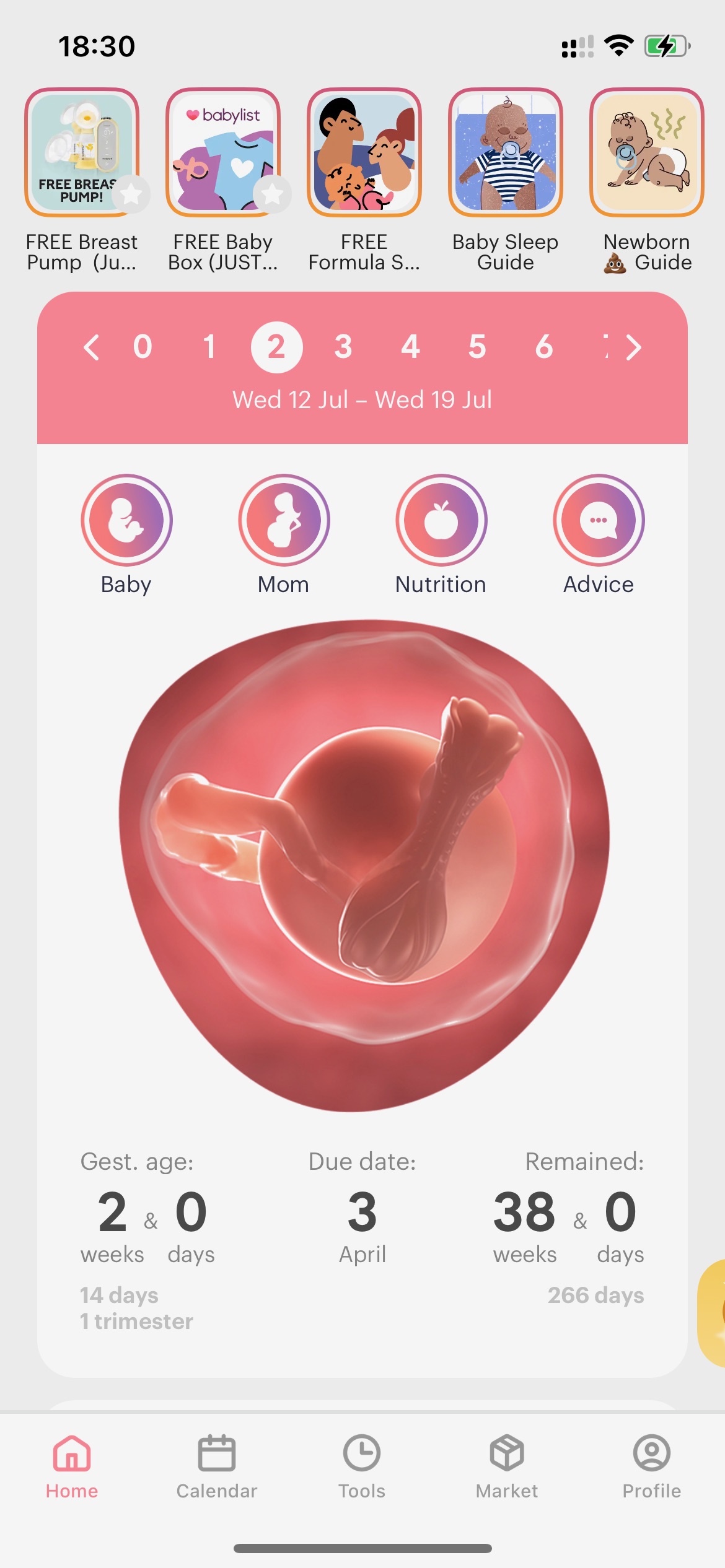Select week 0

pyautogui.click(x=143, y=347)
